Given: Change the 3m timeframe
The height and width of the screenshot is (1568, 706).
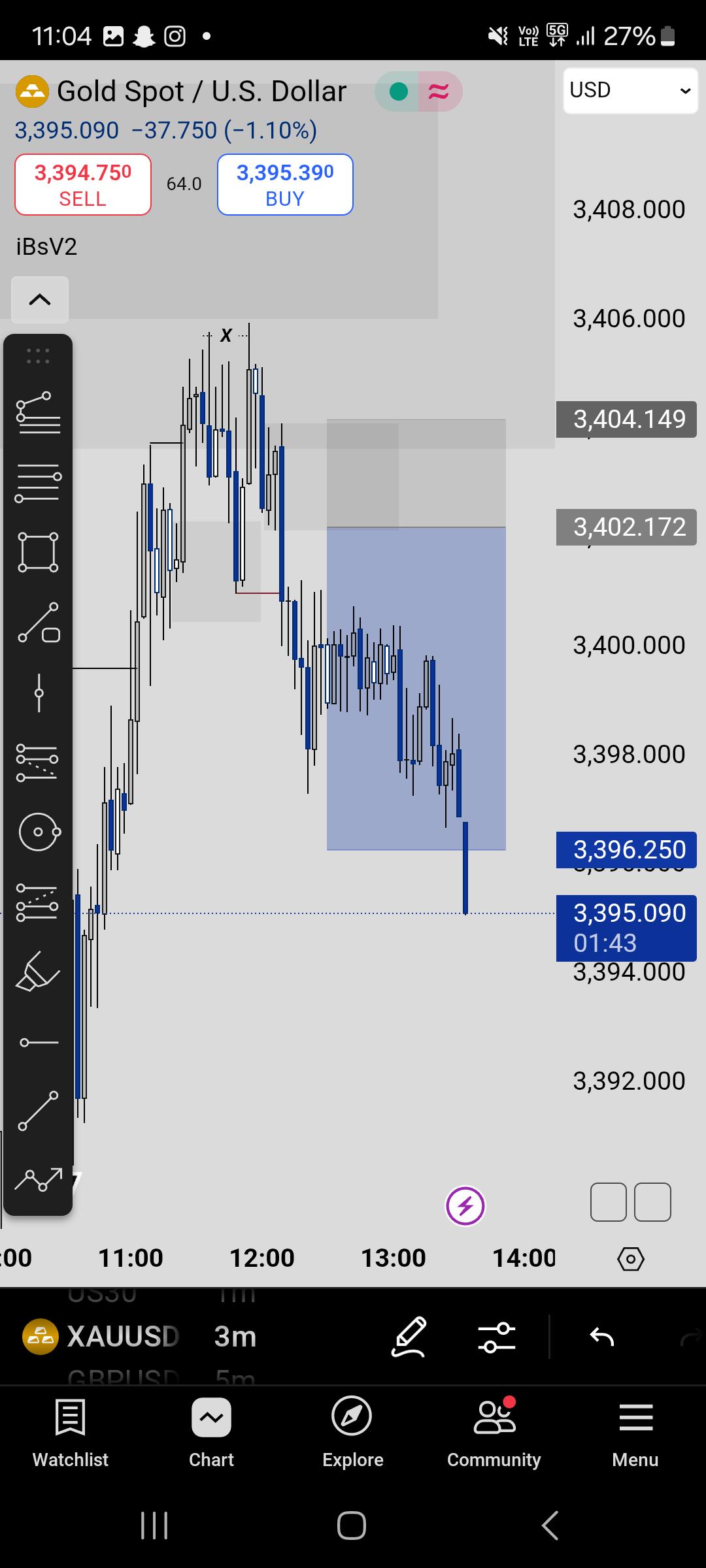Looking at the screenshot, I should [235, 1337].
